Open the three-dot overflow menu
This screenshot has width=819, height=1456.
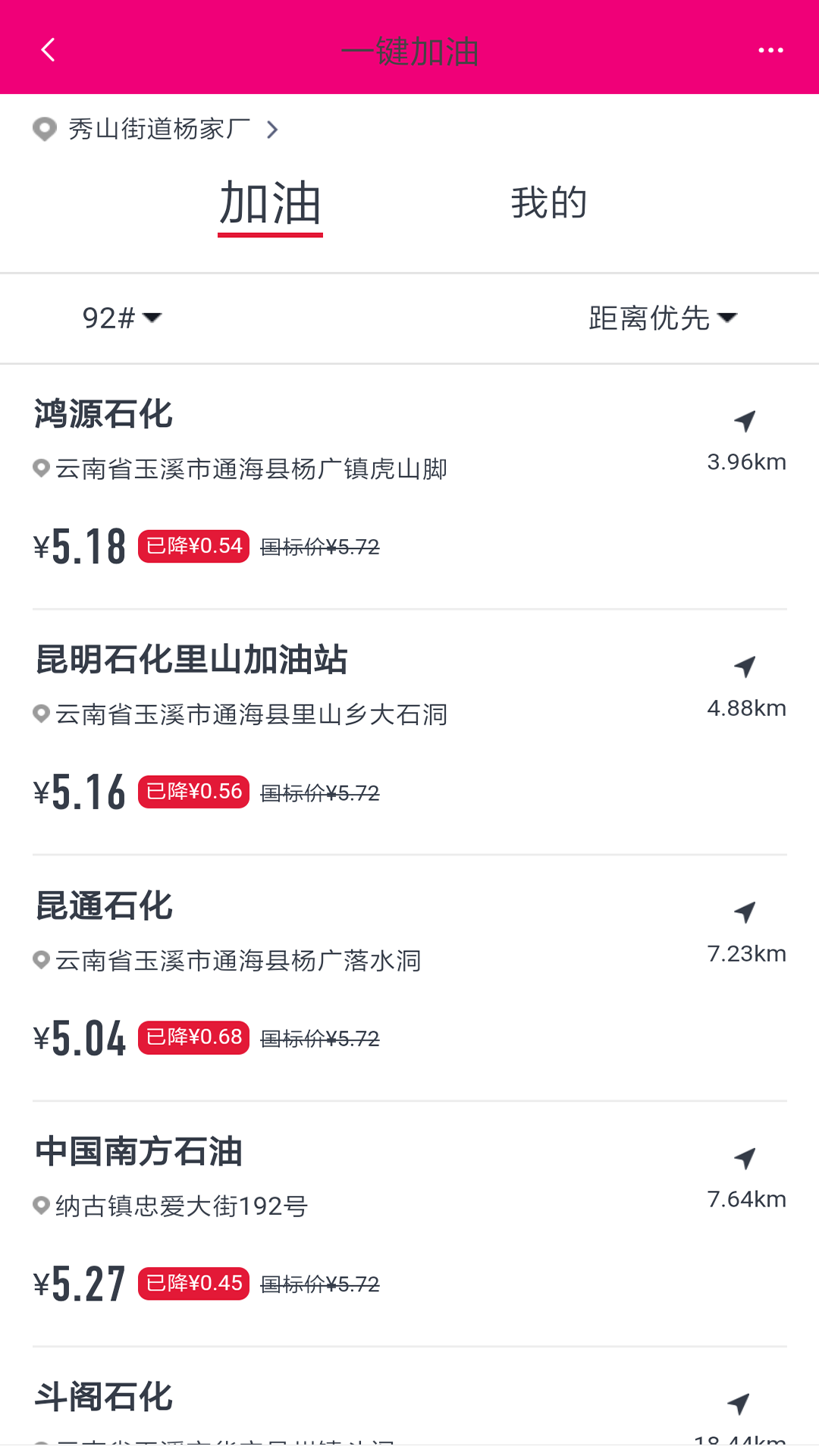(770, 50)
